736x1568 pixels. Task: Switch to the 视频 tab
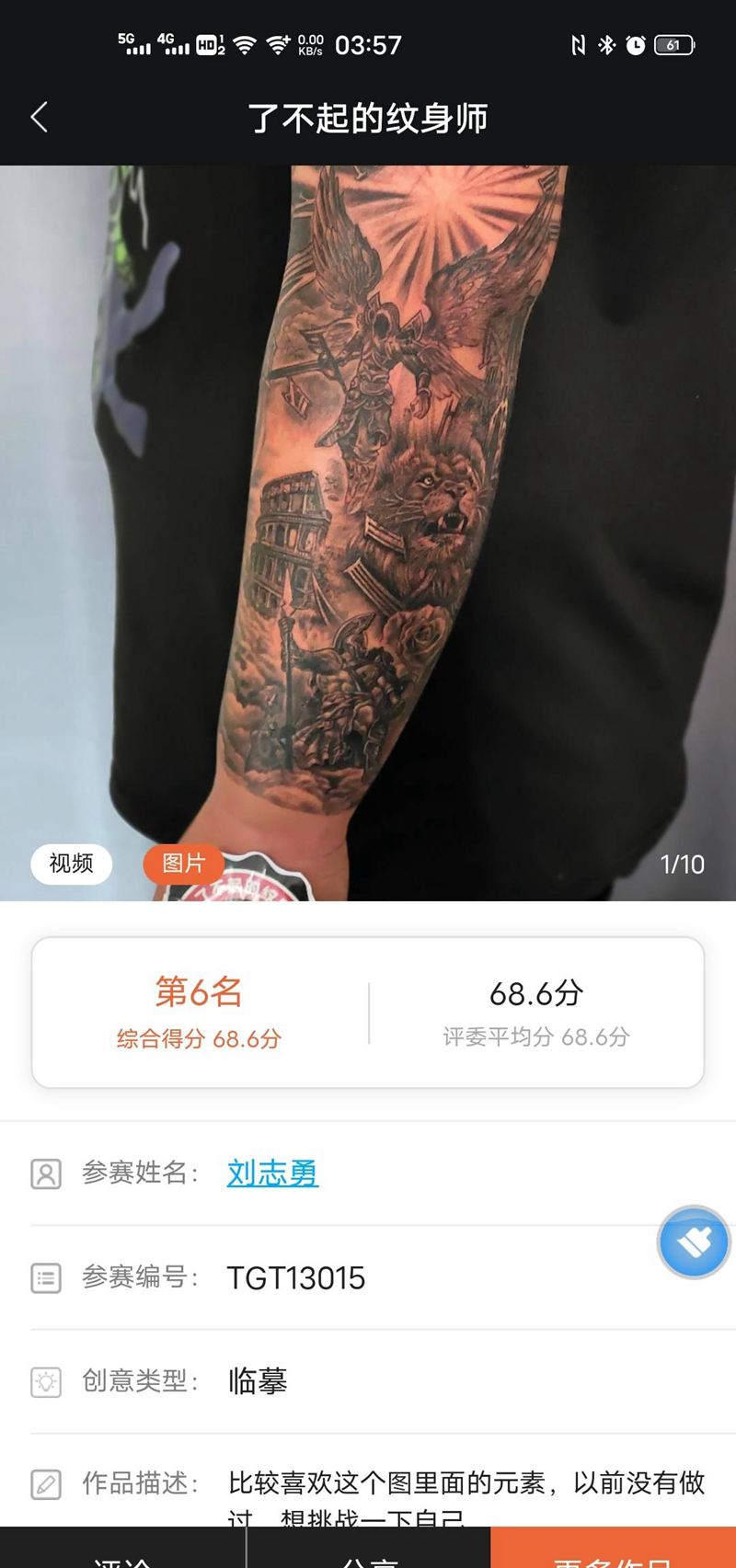[x=71, y=864]
